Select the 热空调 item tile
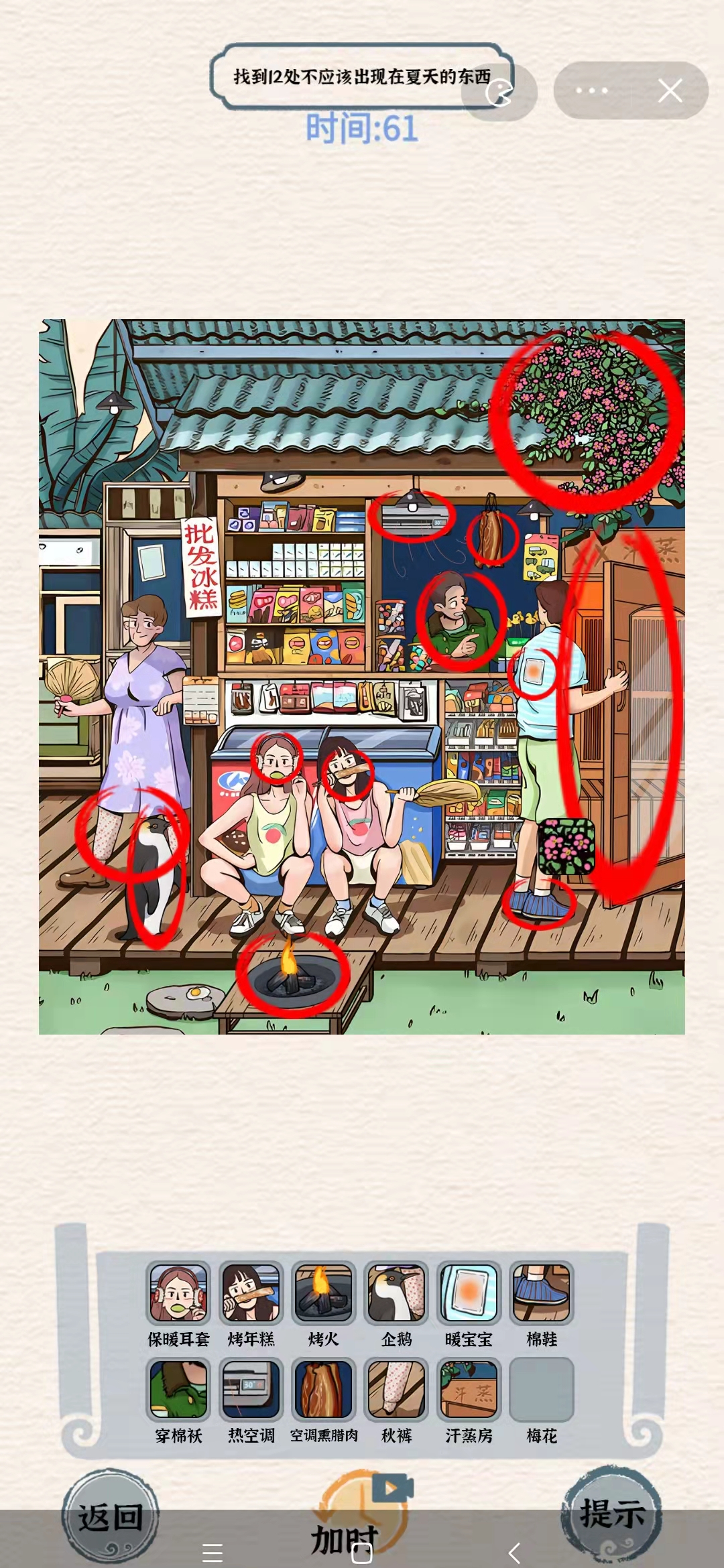724x1568 pixels. [251, 1389]
